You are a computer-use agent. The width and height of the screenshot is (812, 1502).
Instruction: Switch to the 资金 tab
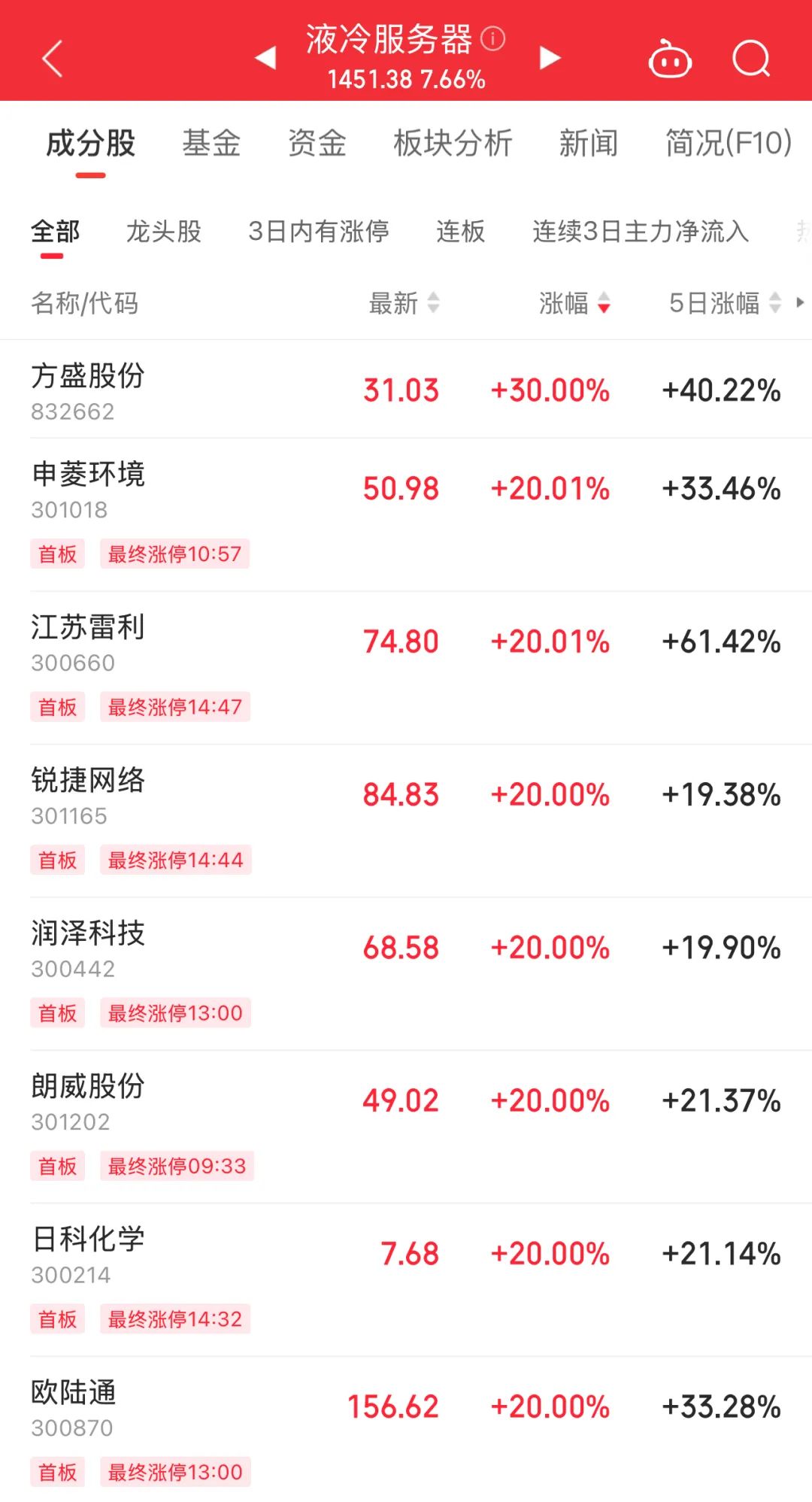(317, 143)
